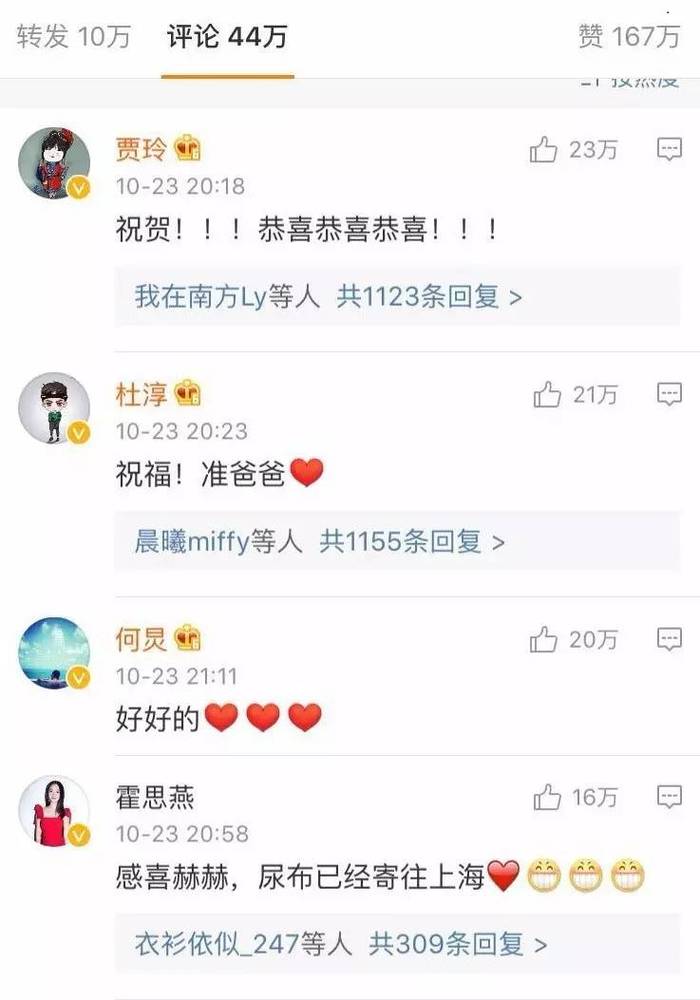Expand the 1155 replies under 杜淳's comment

coord(320,542)
